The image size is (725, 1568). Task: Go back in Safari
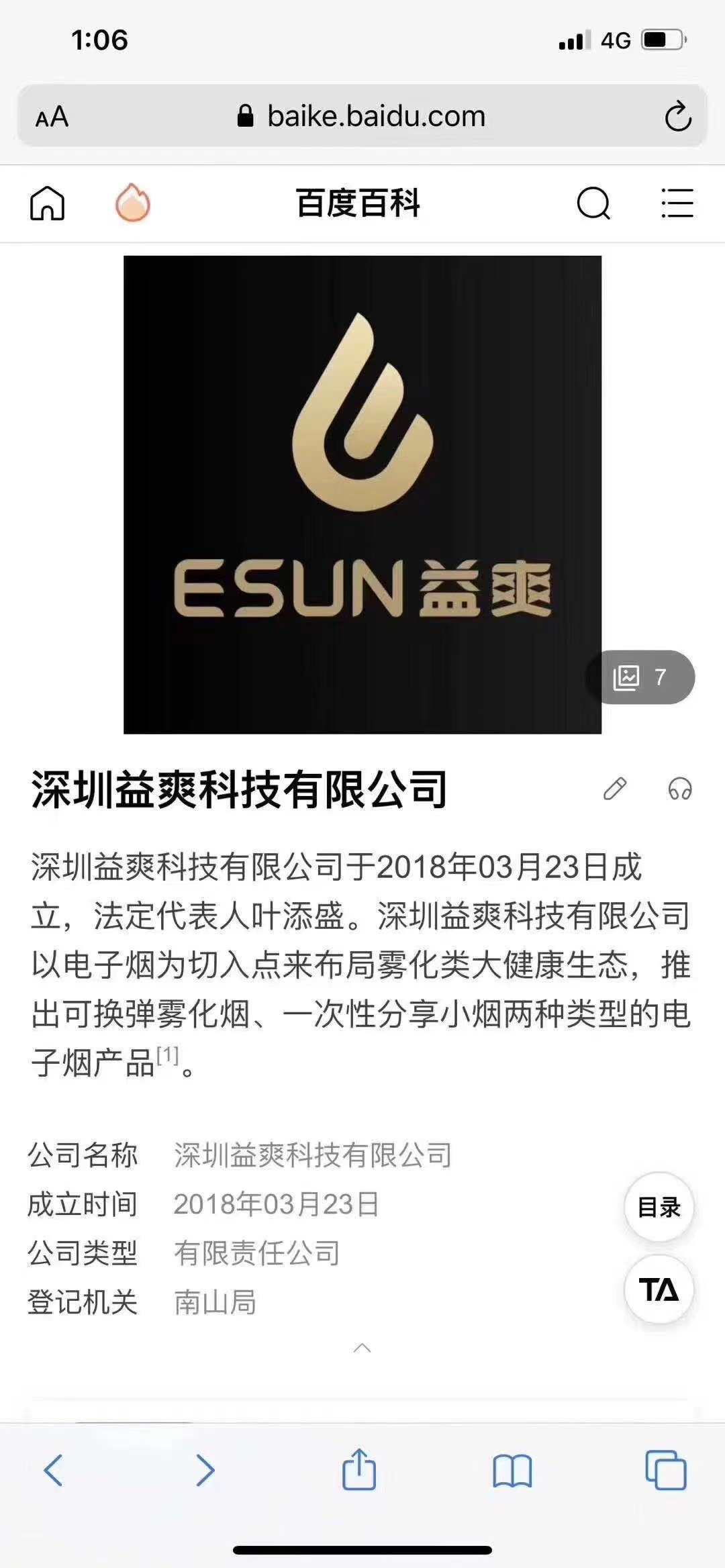54,1470
